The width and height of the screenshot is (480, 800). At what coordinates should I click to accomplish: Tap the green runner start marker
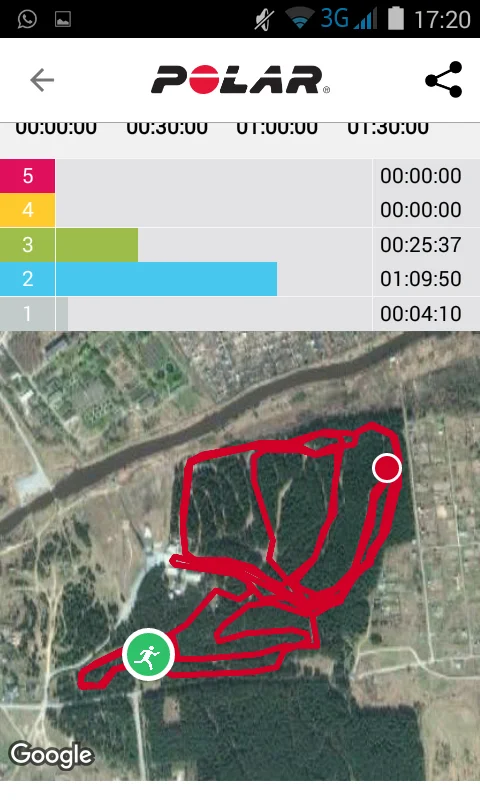pyautogui.click(x=148, y=654)
